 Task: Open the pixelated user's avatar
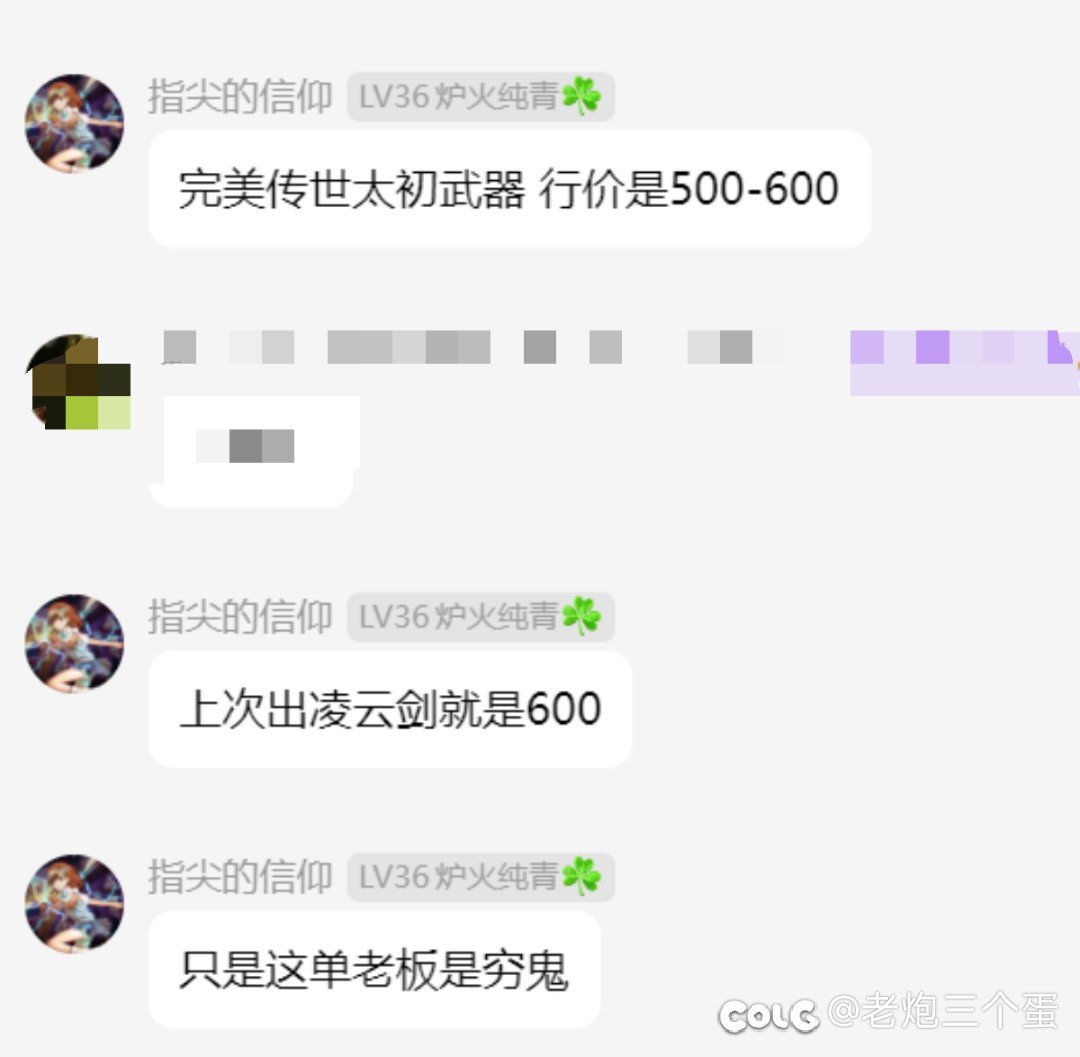point(78,384)
